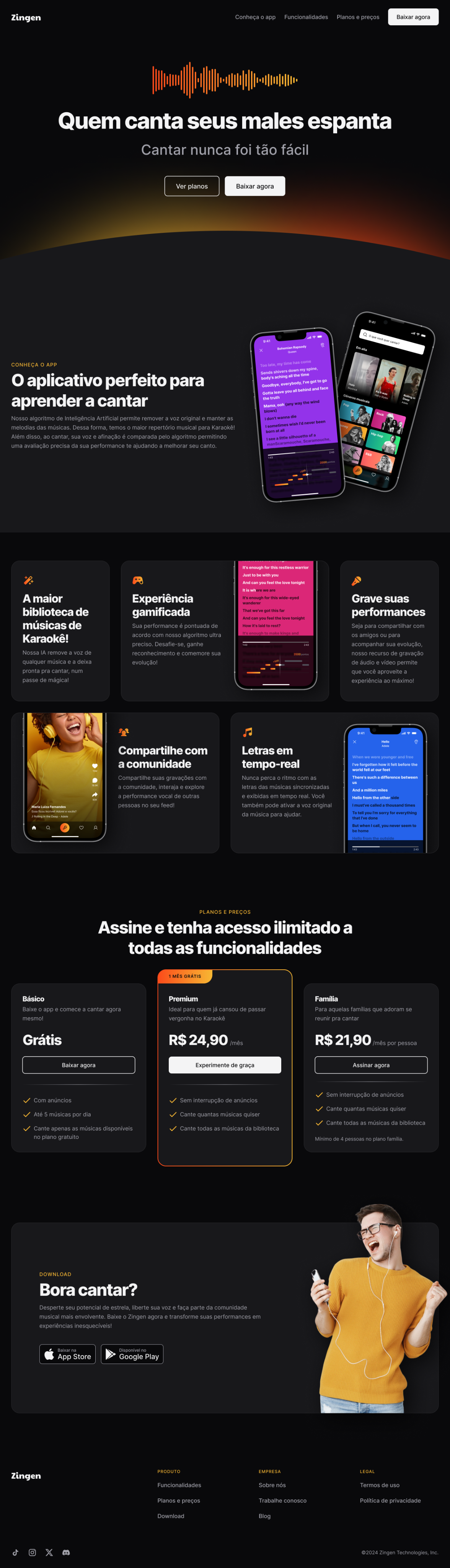The image size is (450, 1568).
Task: Tap Assinar agora on the Família plan
Action: 371,1065
